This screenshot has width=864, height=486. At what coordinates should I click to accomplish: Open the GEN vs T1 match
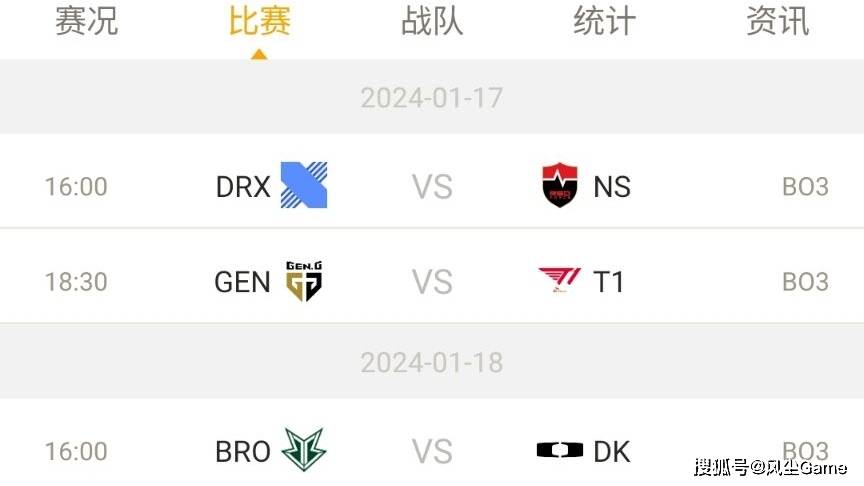coord(432,281)
